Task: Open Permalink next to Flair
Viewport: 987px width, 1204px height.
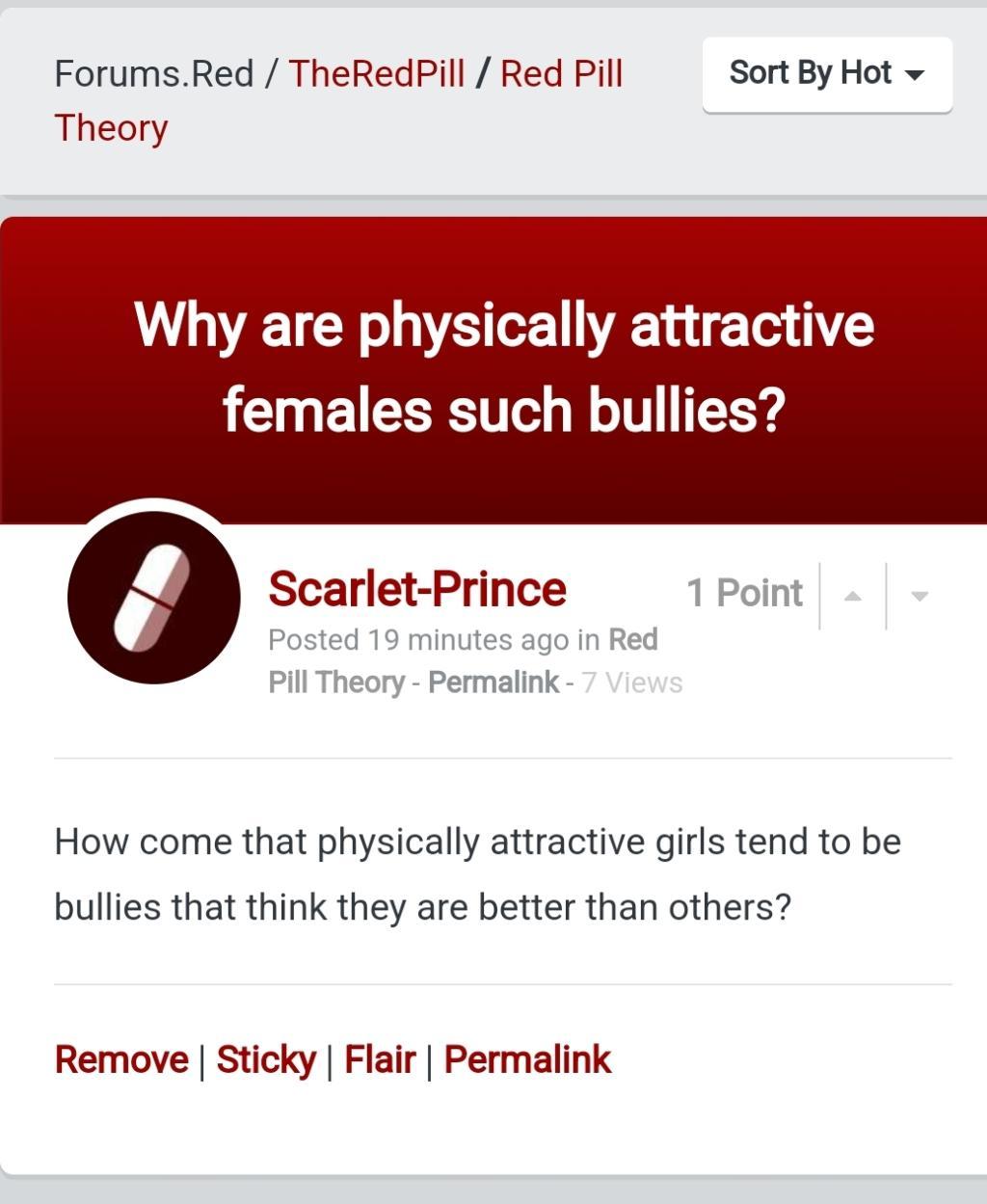Action: click(x=527, y=1059)
